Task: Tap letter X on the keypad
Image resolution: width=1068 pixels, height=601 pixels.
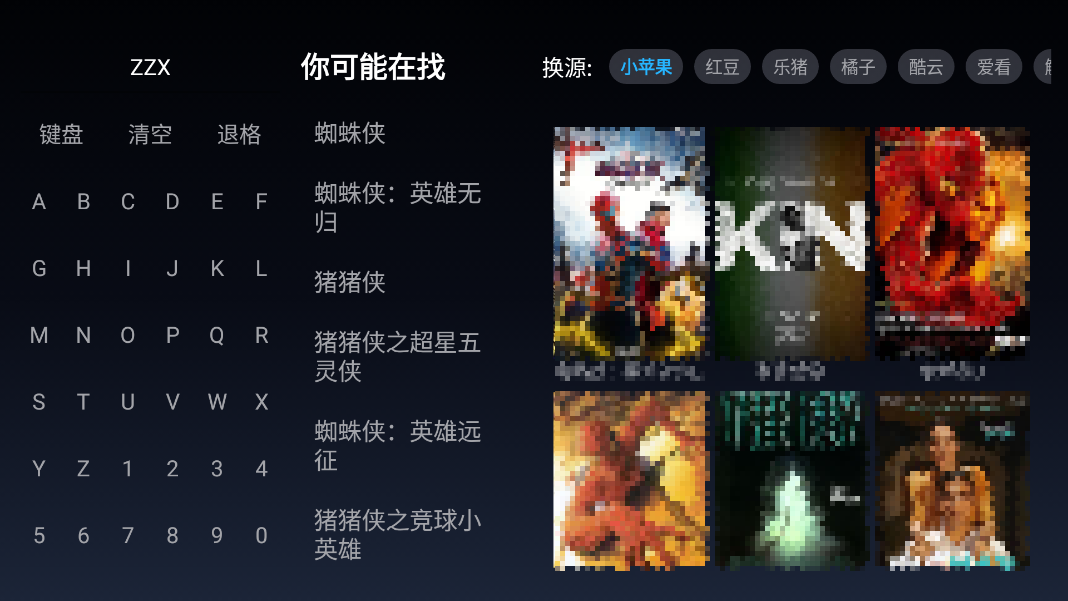Action: (x=261, y=403)
